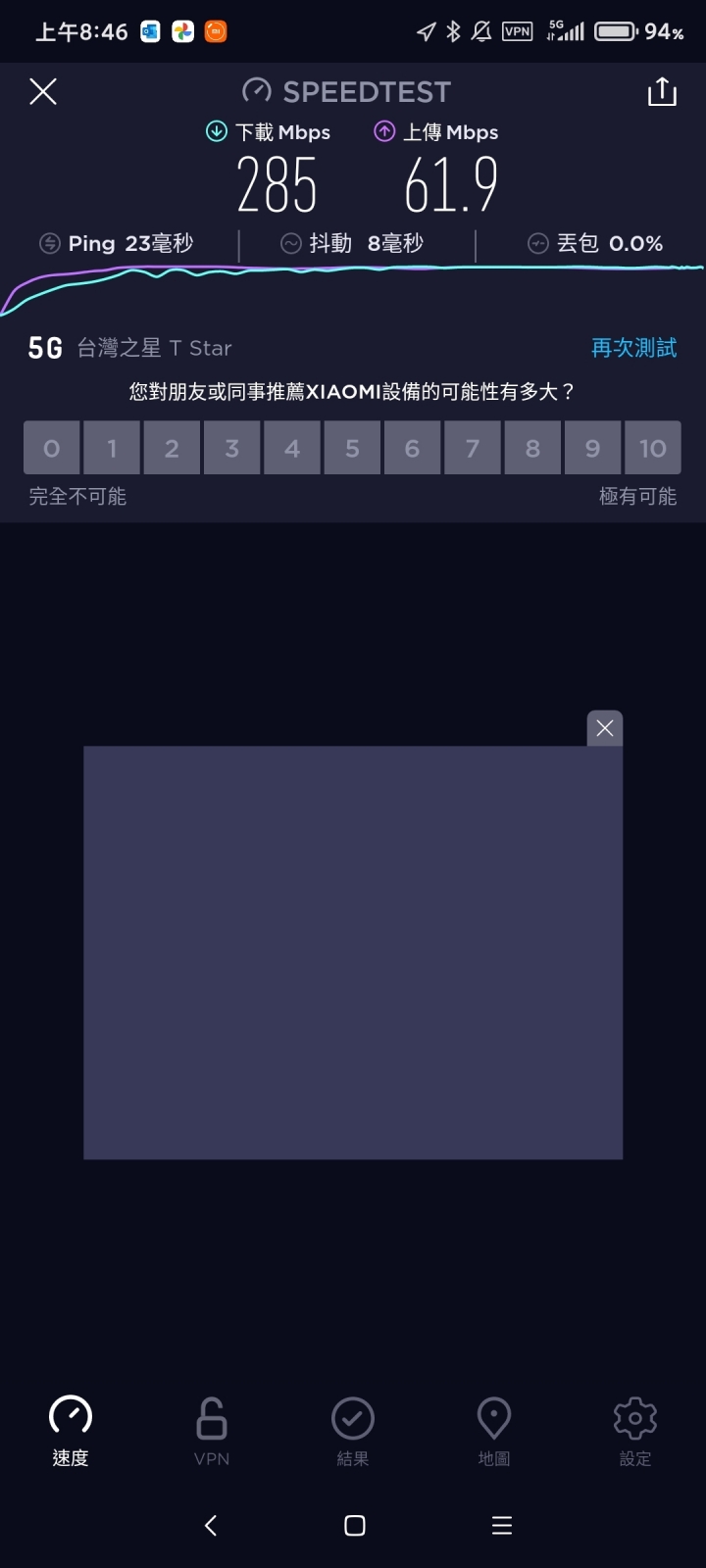This screenshot has width=706, height=1568.
Task: Rate recommendation likelihood as 0
Action: (x=52, y=448)
